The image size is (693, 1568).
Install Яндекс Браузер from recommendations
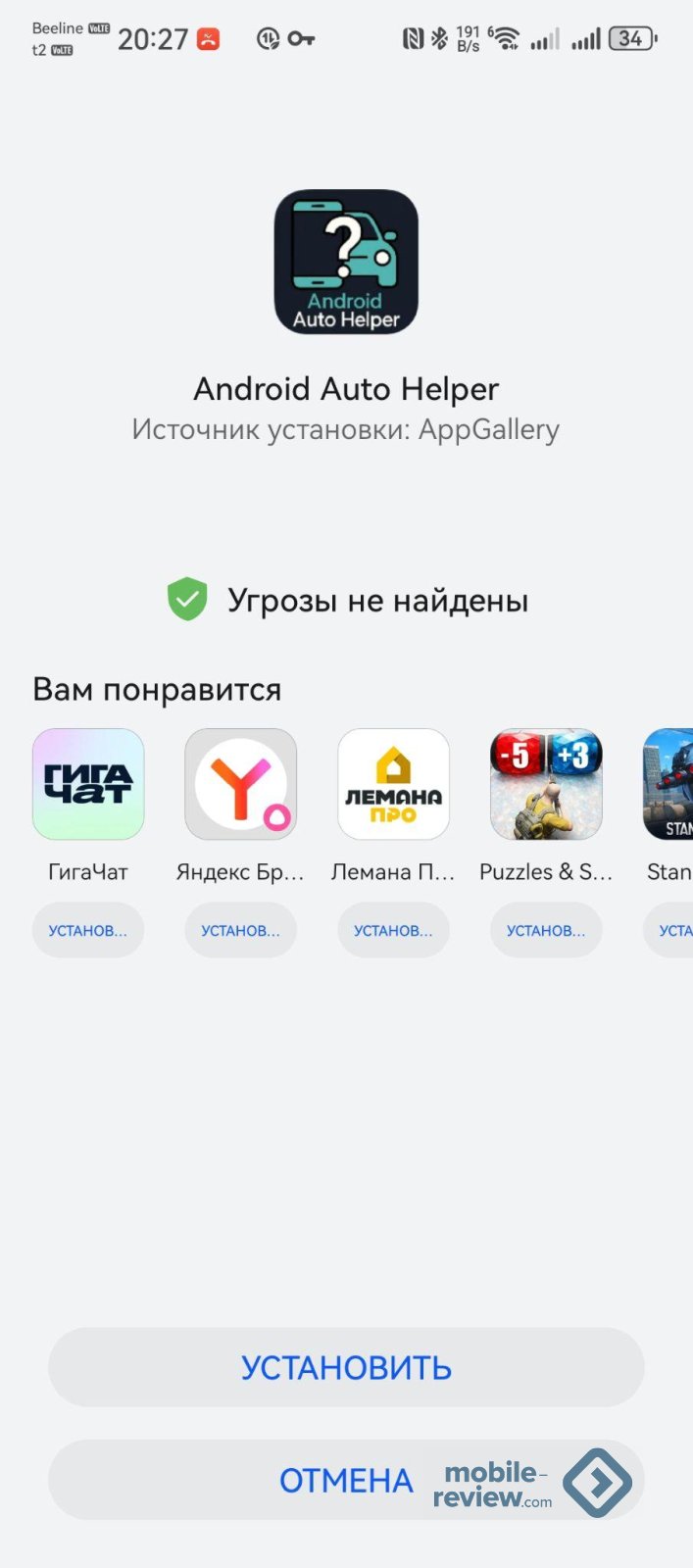pyautogui.click(x=241, y=930)
